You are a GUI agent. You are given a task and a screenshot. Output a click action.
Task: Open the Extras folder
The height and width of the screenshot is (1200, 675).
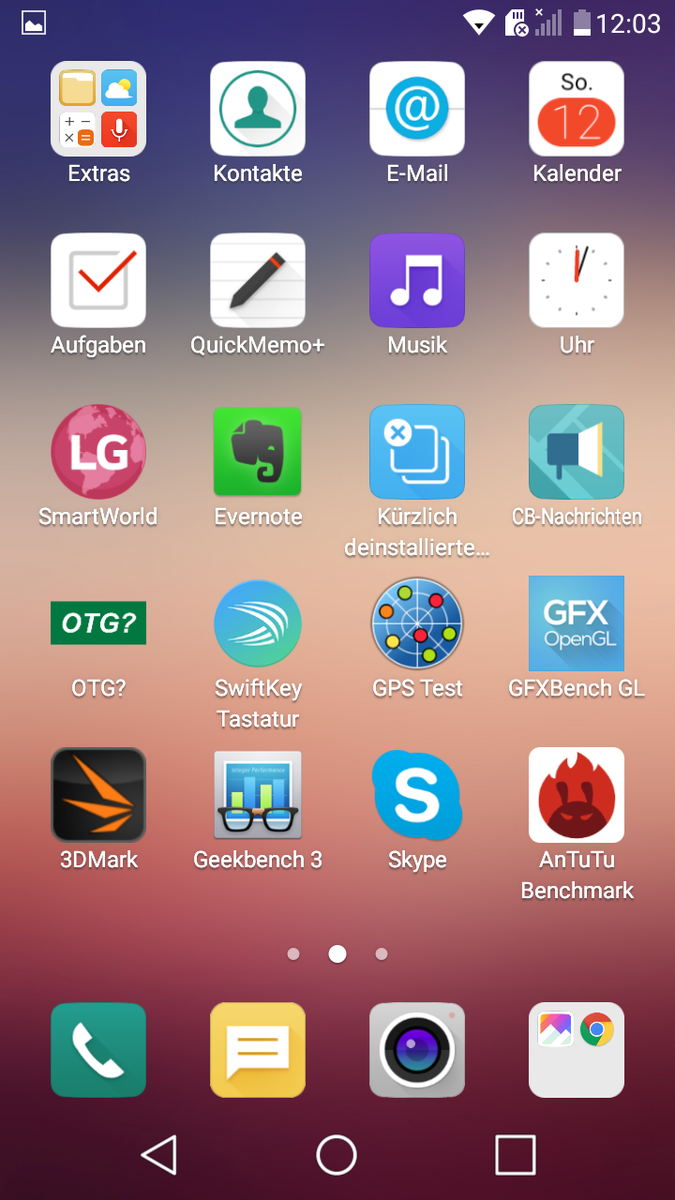(98, 109)
